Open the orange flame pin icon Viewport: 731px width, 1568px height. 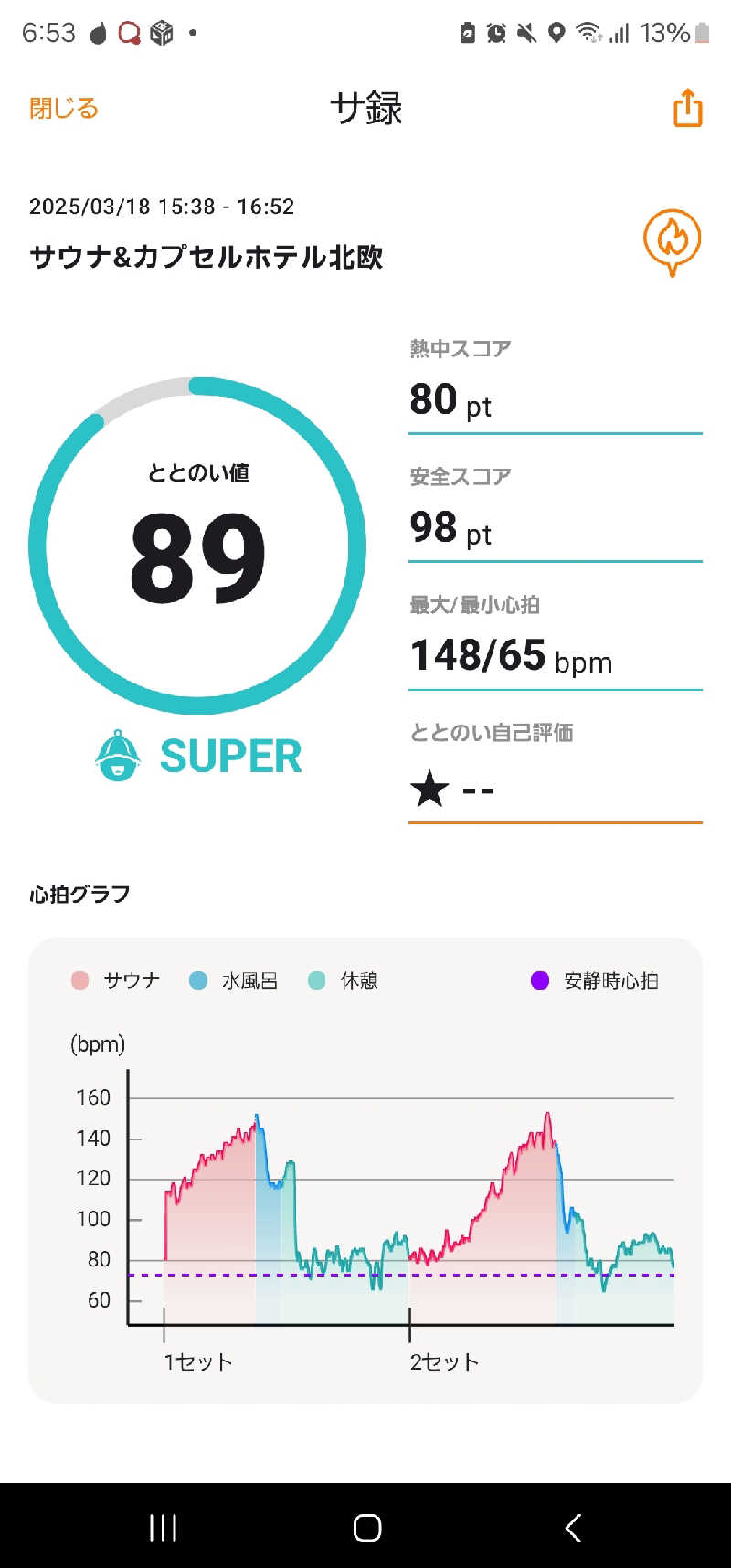pos(672,241)
